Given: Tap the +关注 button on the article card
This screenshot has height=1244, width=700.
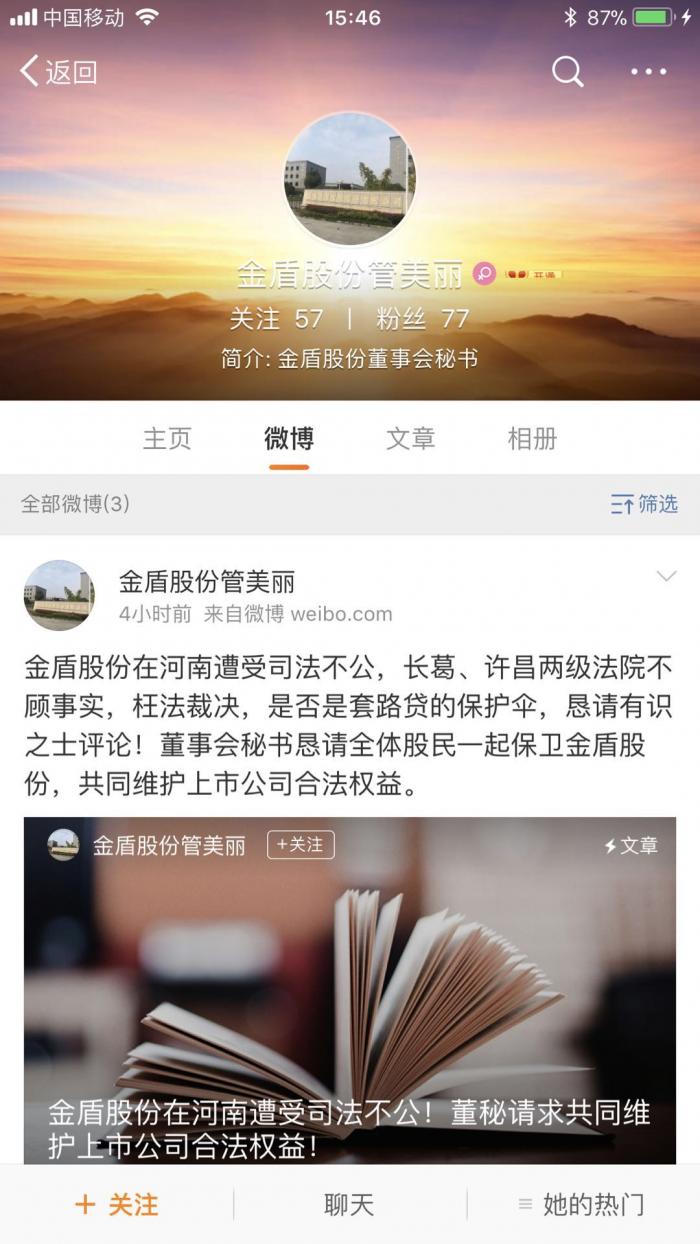Looking at the screenshot, I should click(301, 845).
